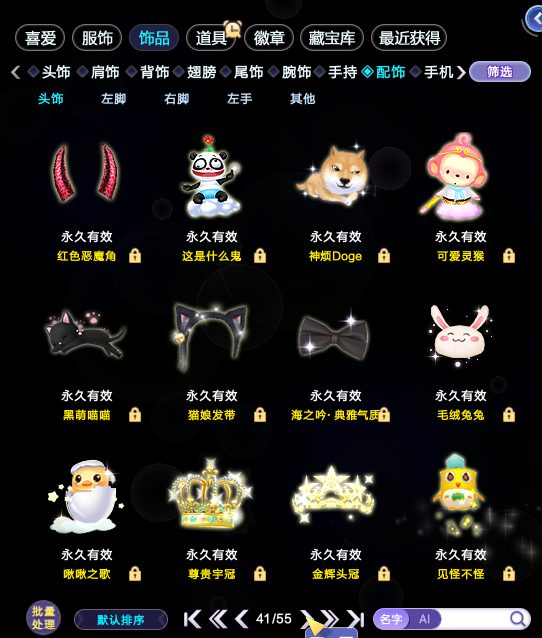Jump to the first page
Image resolution: width=542 pixels, height=638 pixels.
point(192,619)
